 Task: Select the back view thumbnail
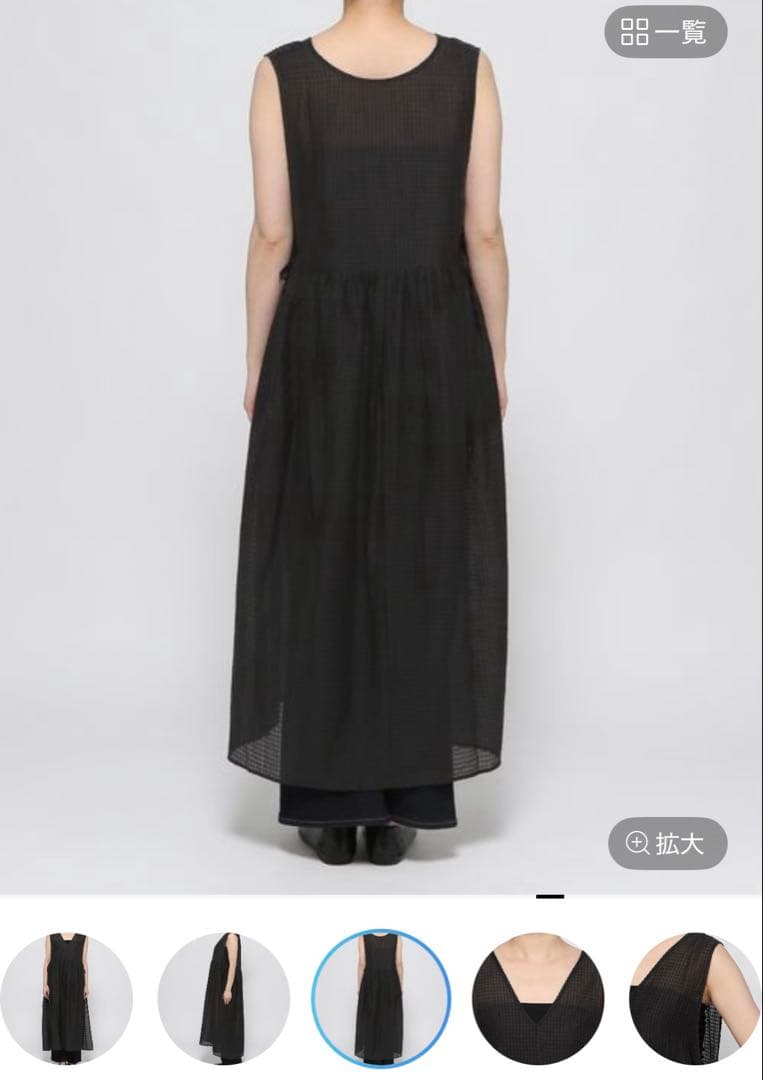point(381,999)
